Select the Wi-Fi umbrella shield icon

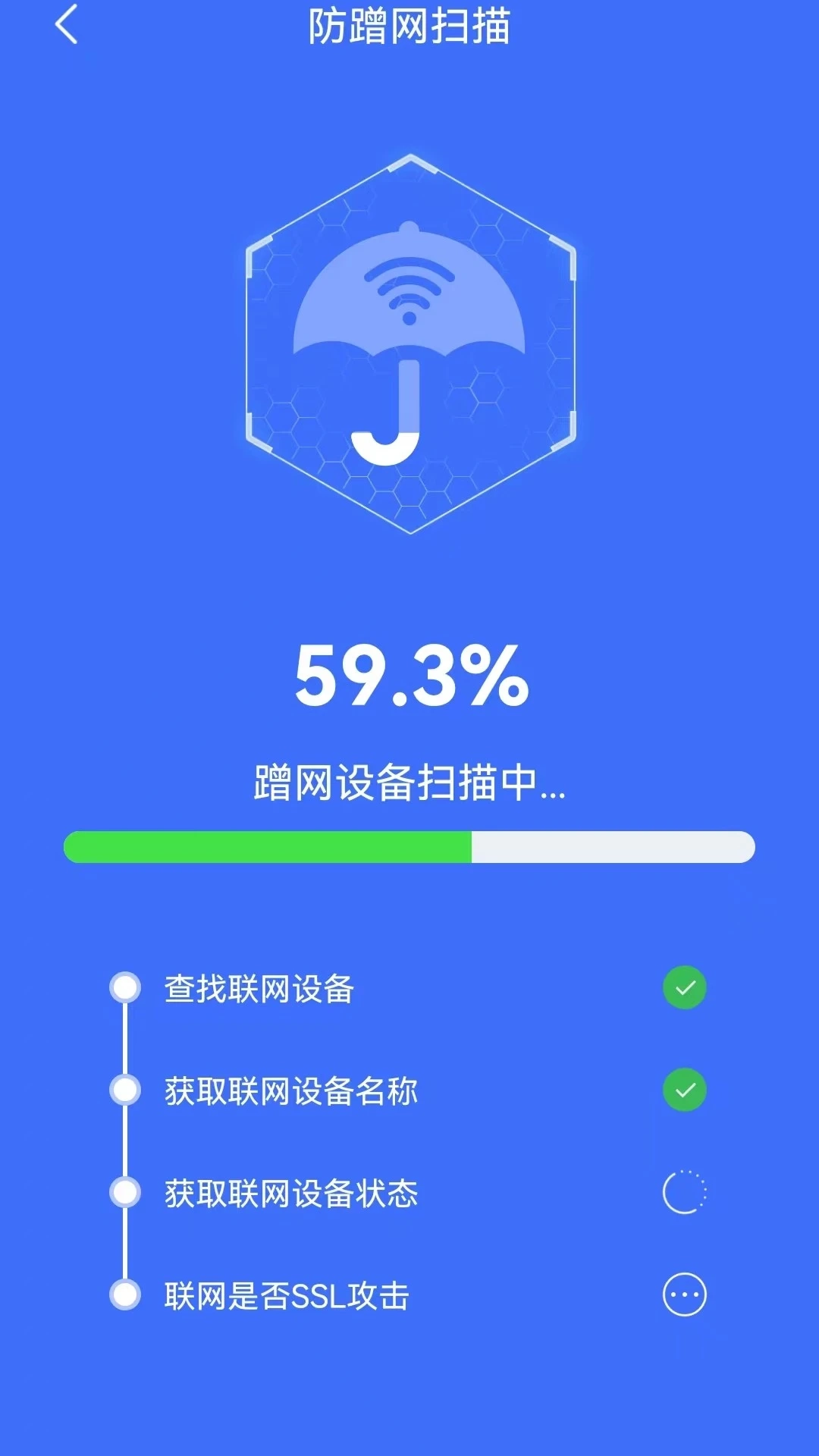coord(409,341)
